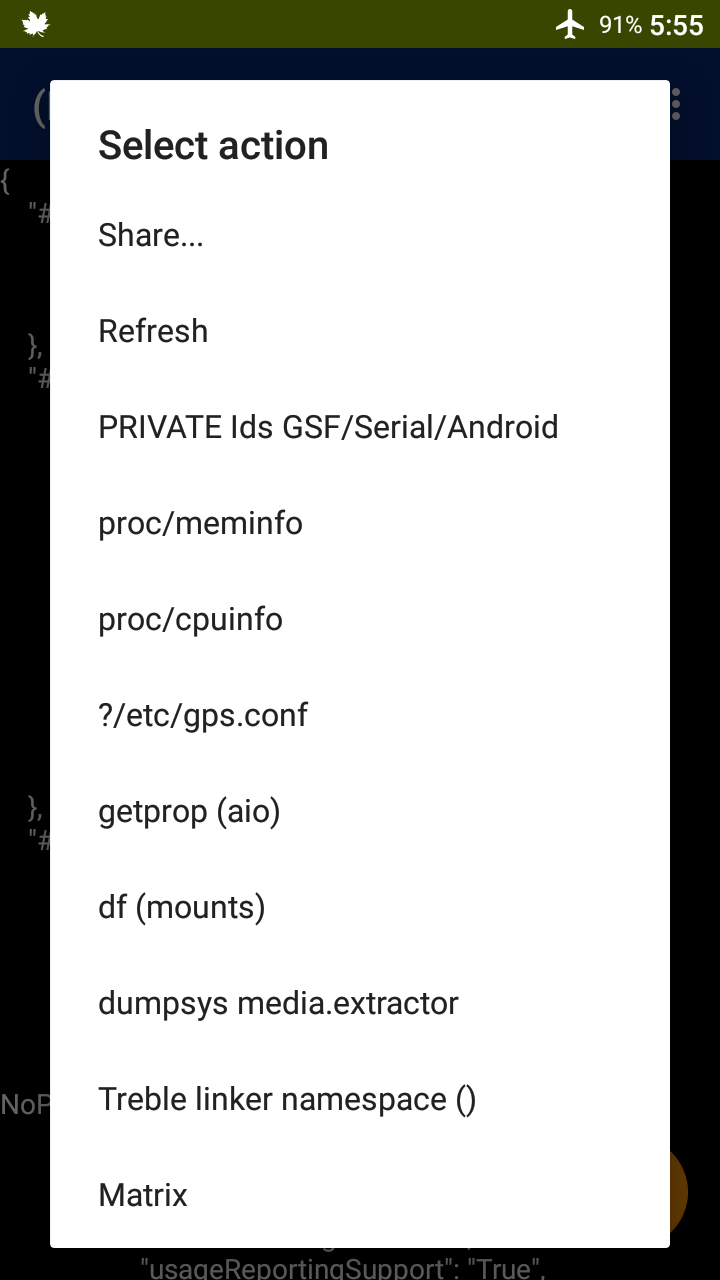Choose getprop (aio)
The image size is (720, 1280).
(x=360, y=811)
